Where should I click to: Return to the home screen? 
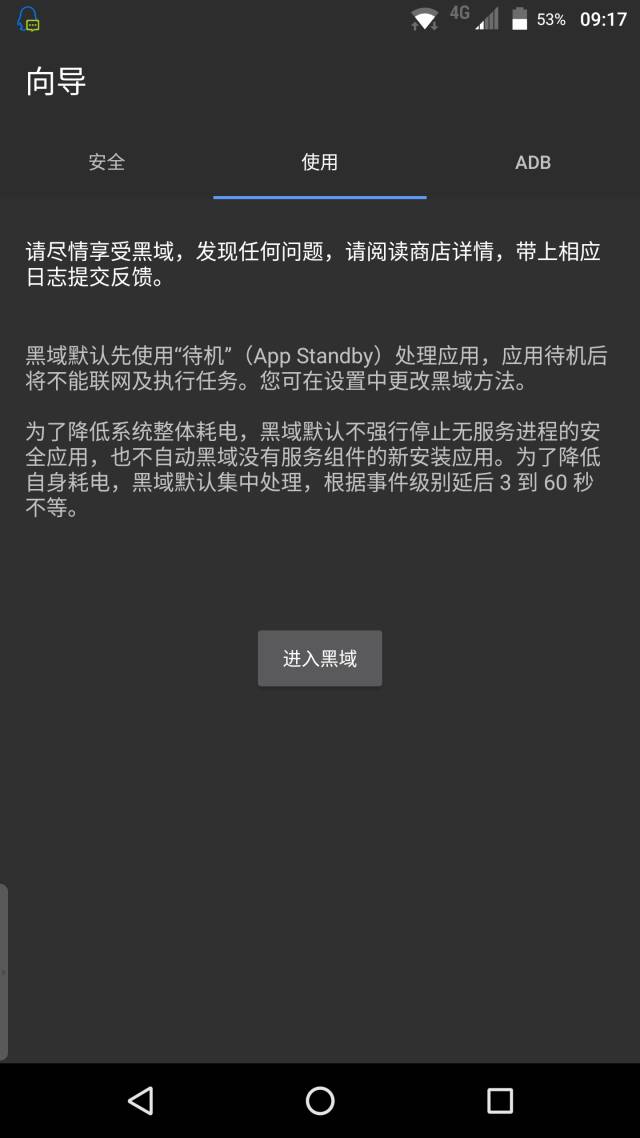pos(320,1101)
